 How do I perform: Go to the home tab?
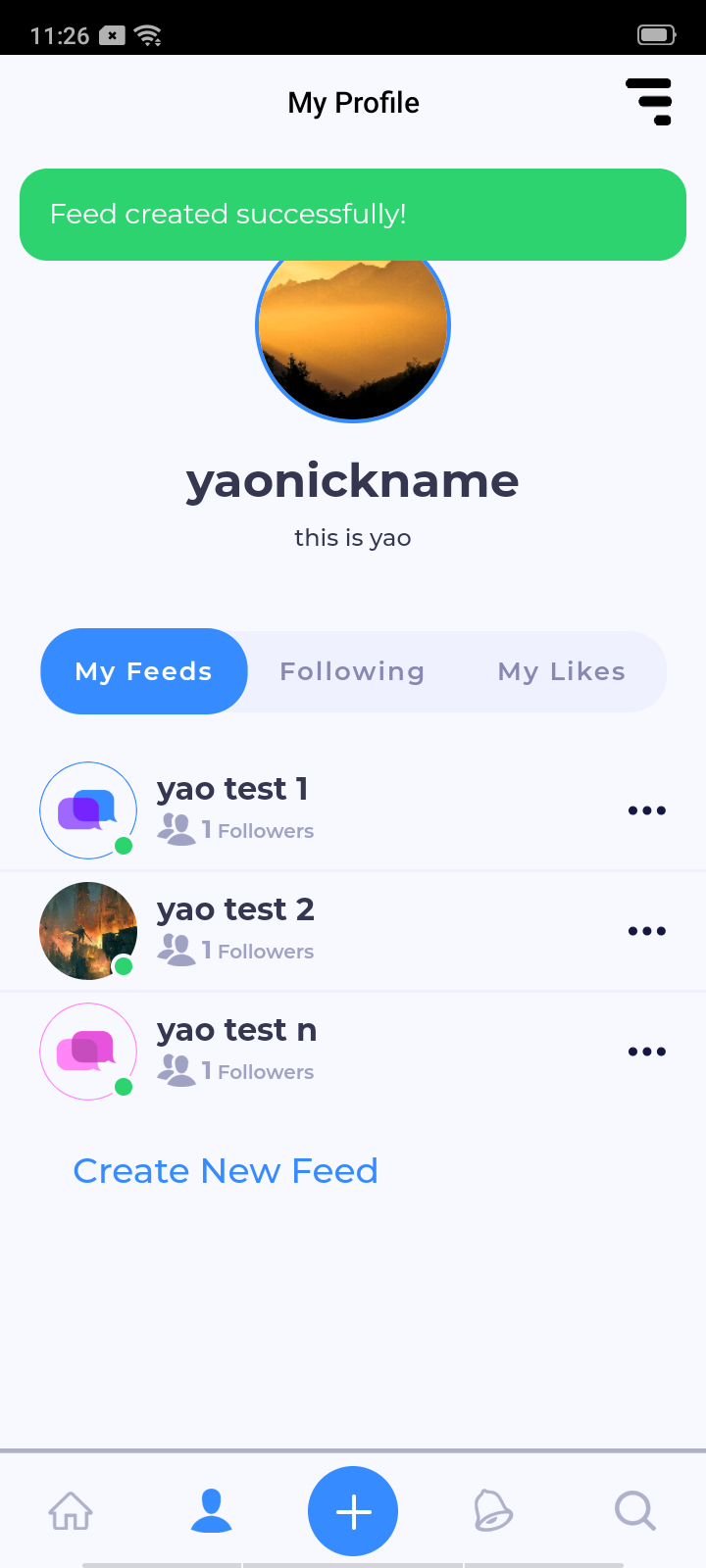coord(71,1510)
